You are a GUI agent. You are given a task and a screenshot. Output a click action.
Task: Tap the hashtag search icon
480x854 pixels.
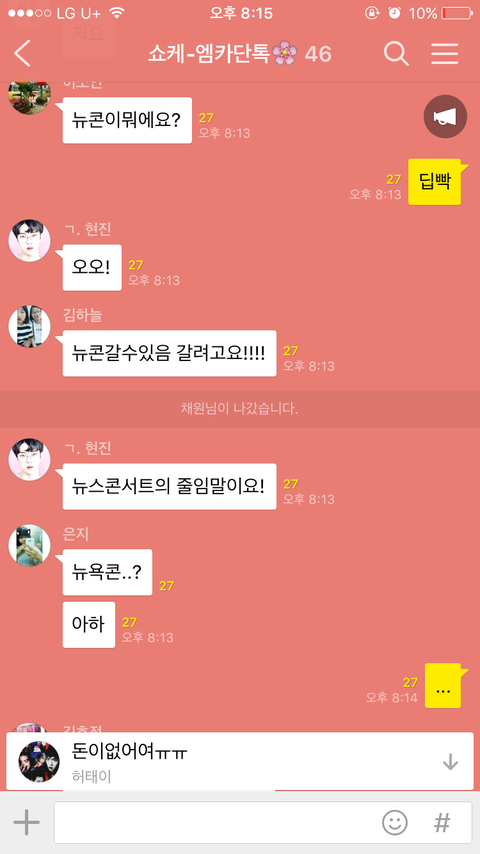pos(442,823)
